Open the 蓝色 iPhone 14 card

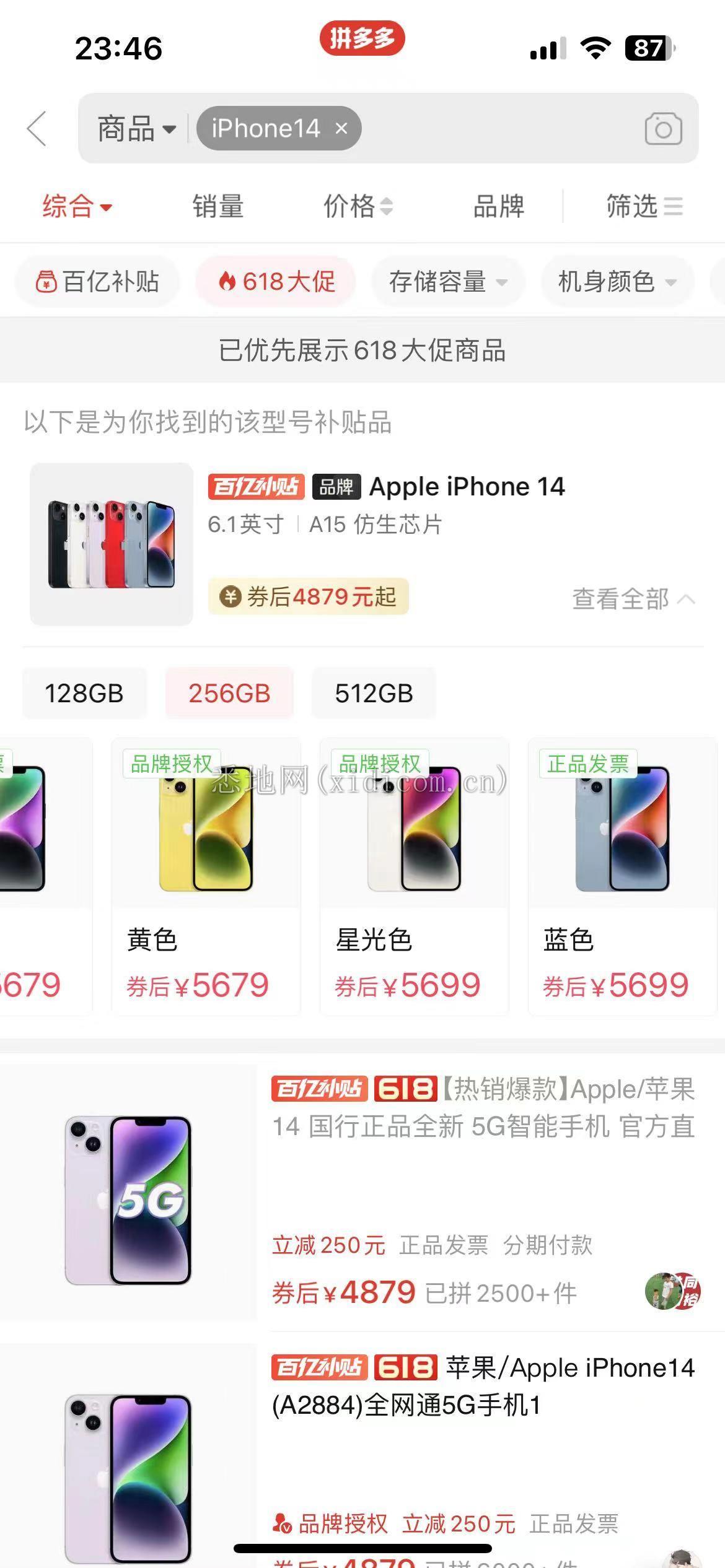(x=622, y=876)
